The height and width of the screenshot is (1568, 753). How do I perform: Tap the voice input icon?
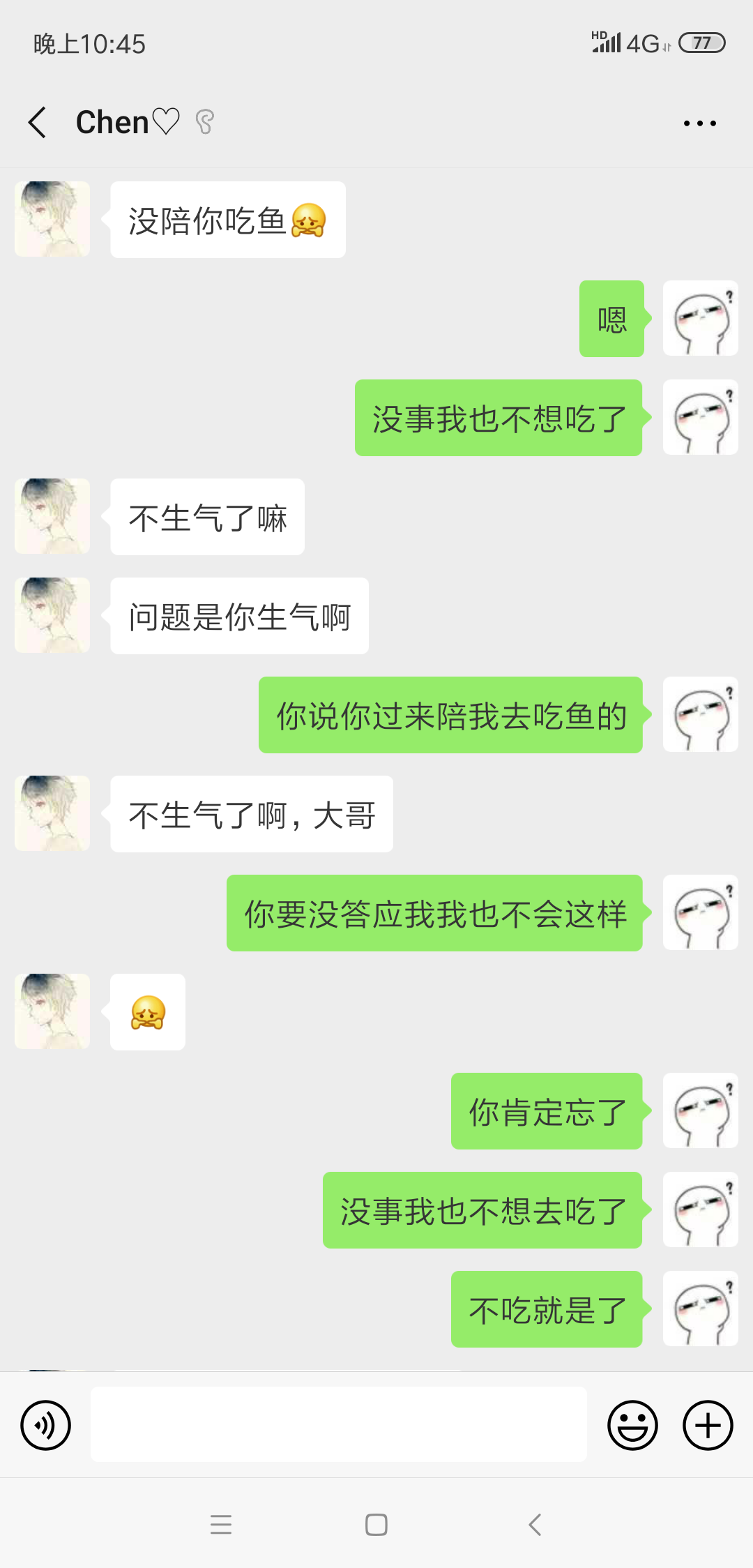pyautogui.click(x=45, y=1424)
